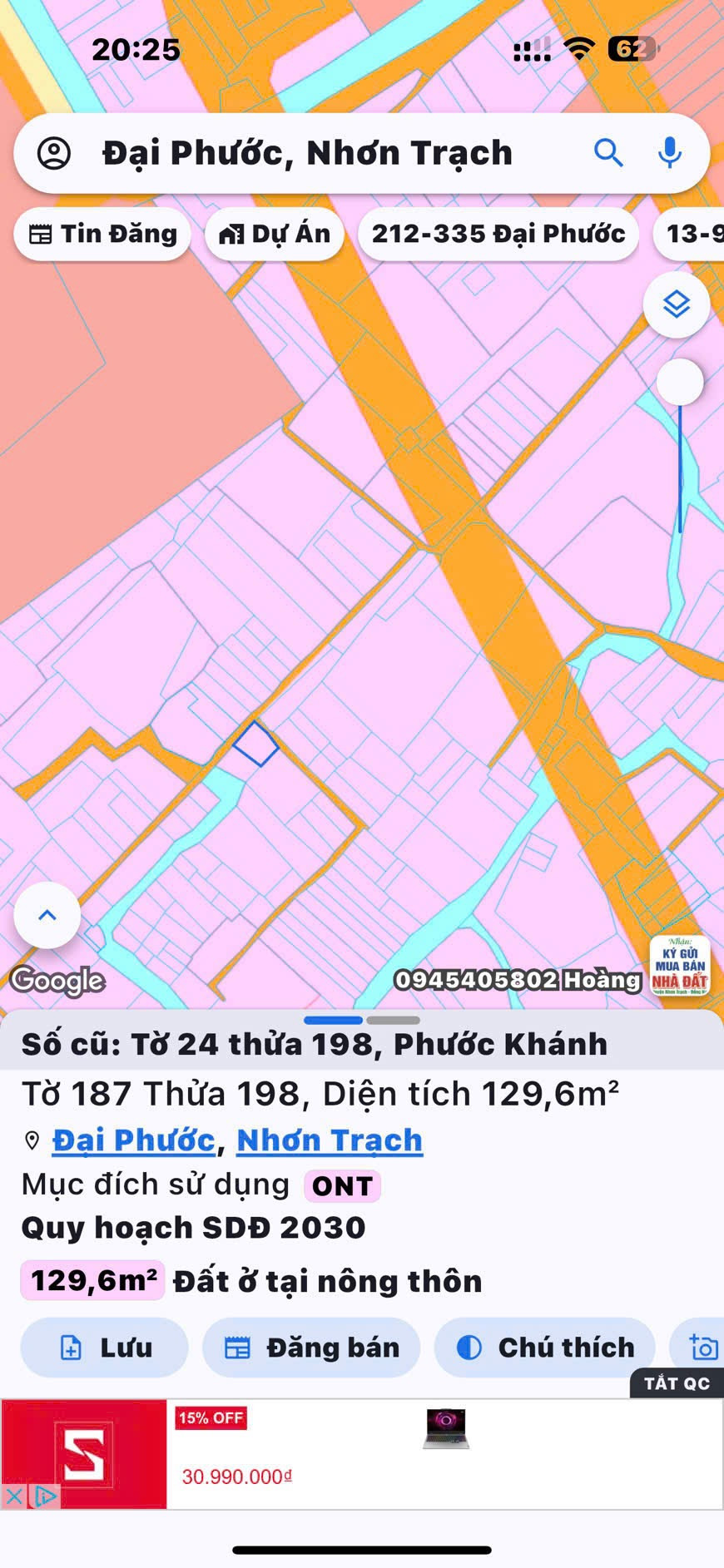Tap the opacity slider handle
The image size is (724, 1568).
680,383
